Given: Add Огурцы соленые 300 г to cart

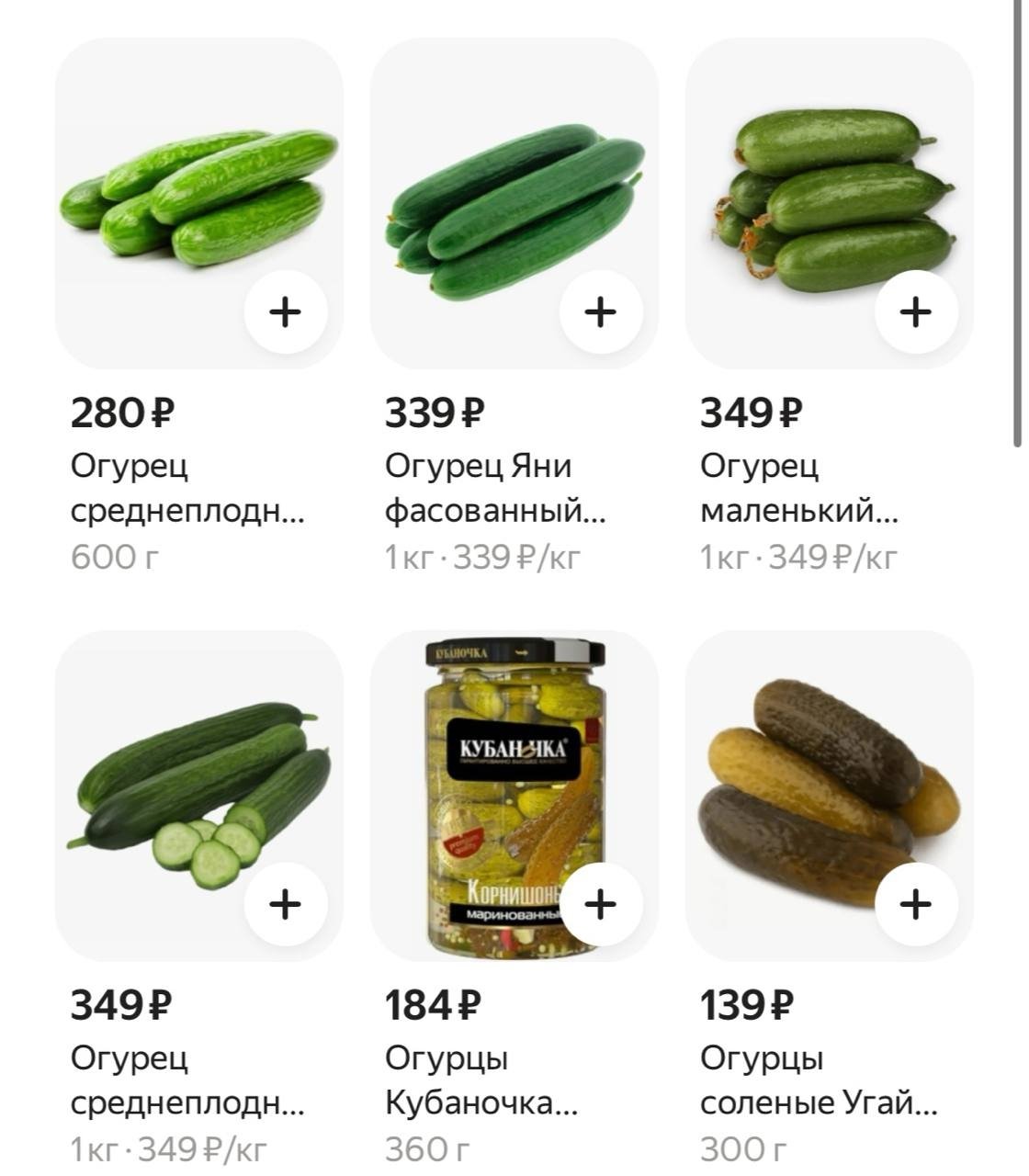Looking at the screenshot, I should point(915,905).
